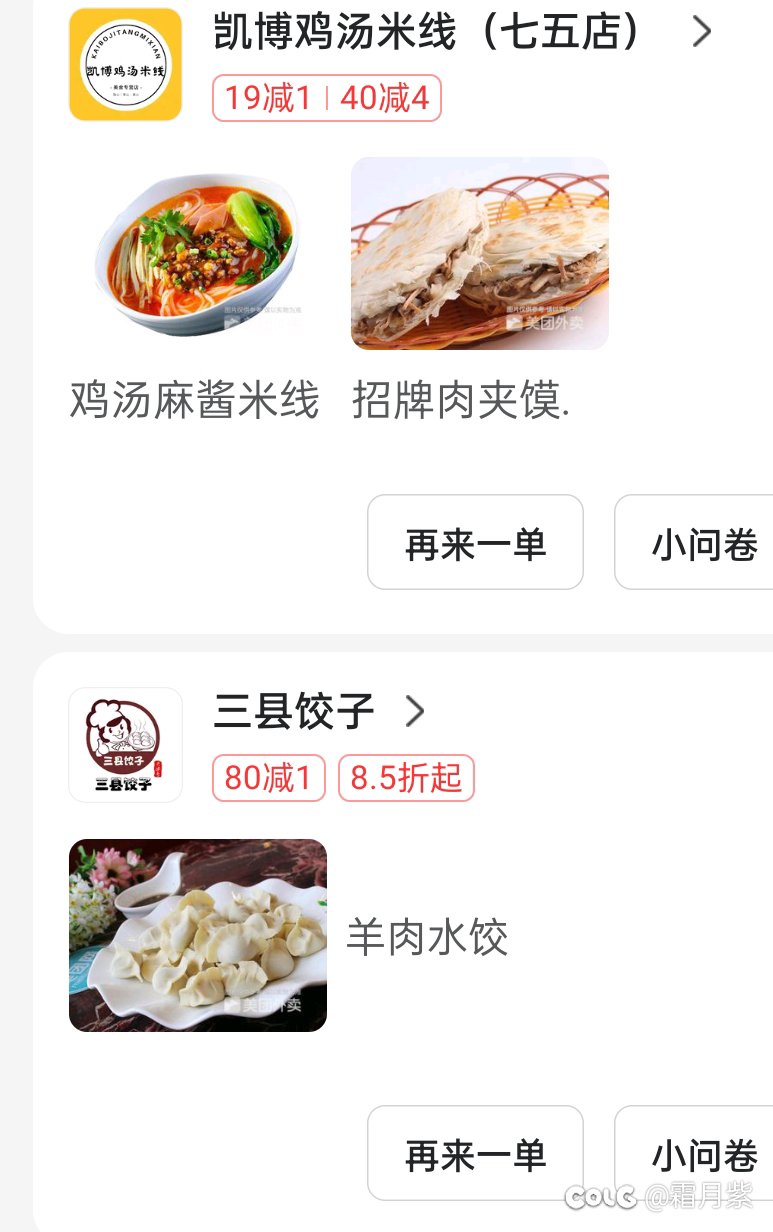The width and height of the screenshot is (773, 1232).
Task: Tap 再来一单 for 凯博鸡汤米线 order
Action: (475, 542)
